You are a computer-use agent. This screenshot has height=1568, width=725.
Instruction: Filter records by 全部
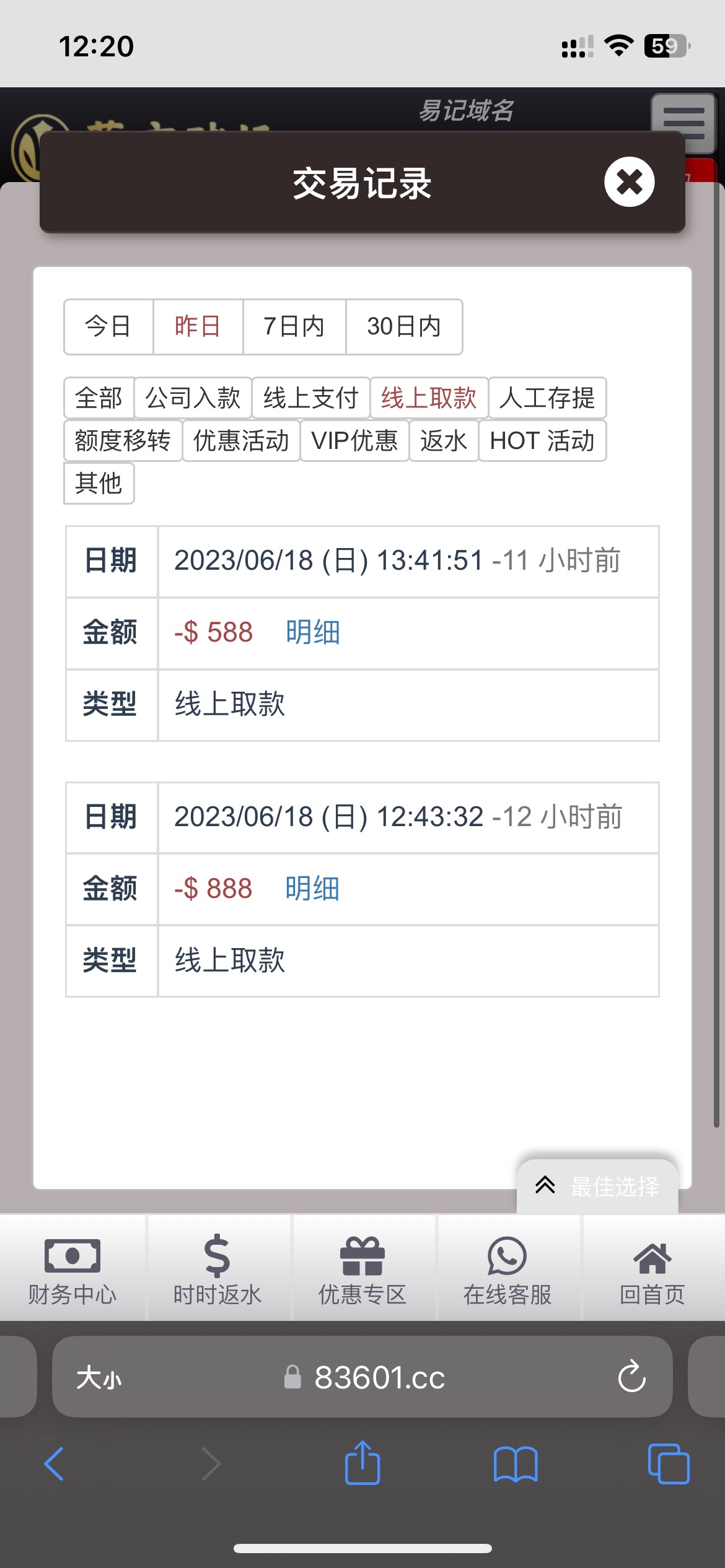pyautogui.click(x=99, y=398)
